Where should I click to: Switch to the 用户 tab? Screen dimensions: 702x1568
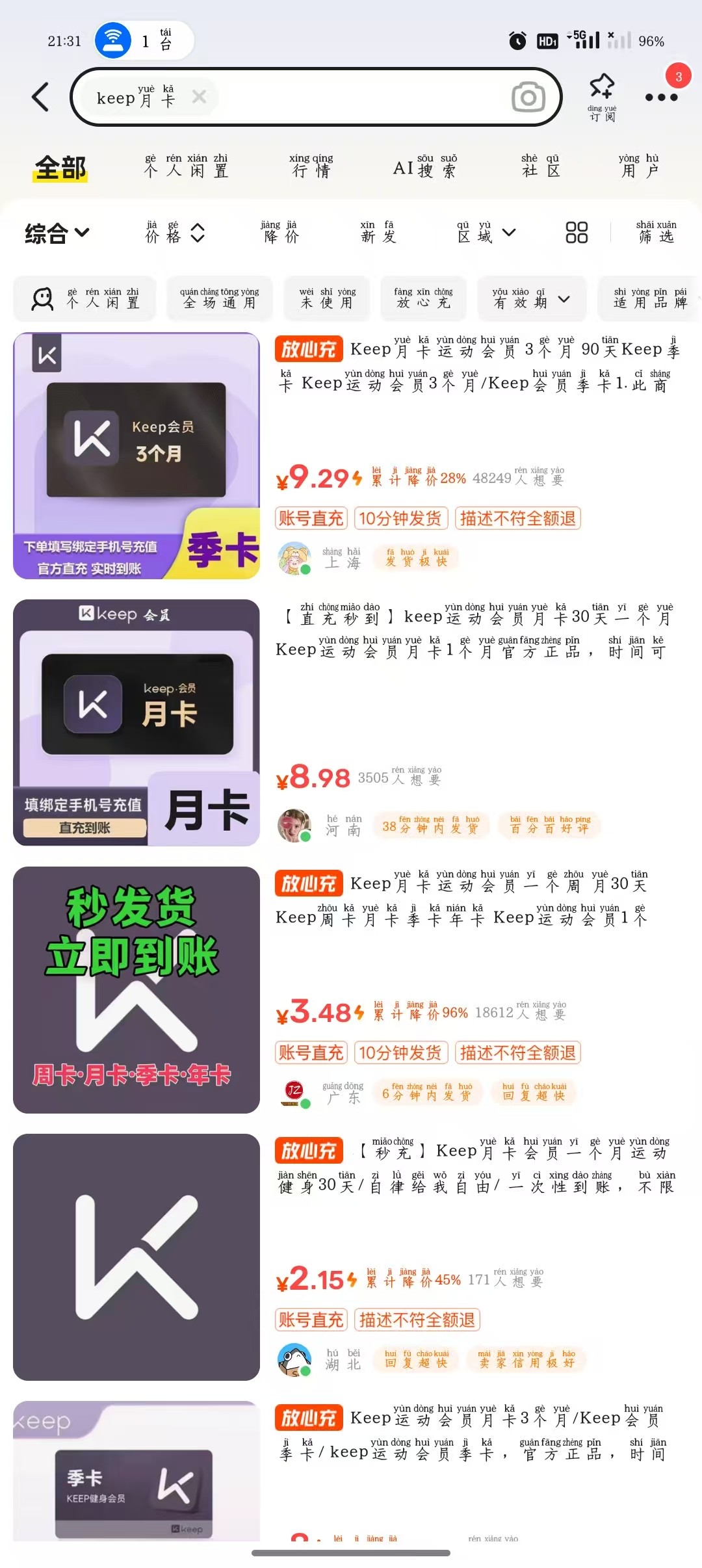point(639,166)
